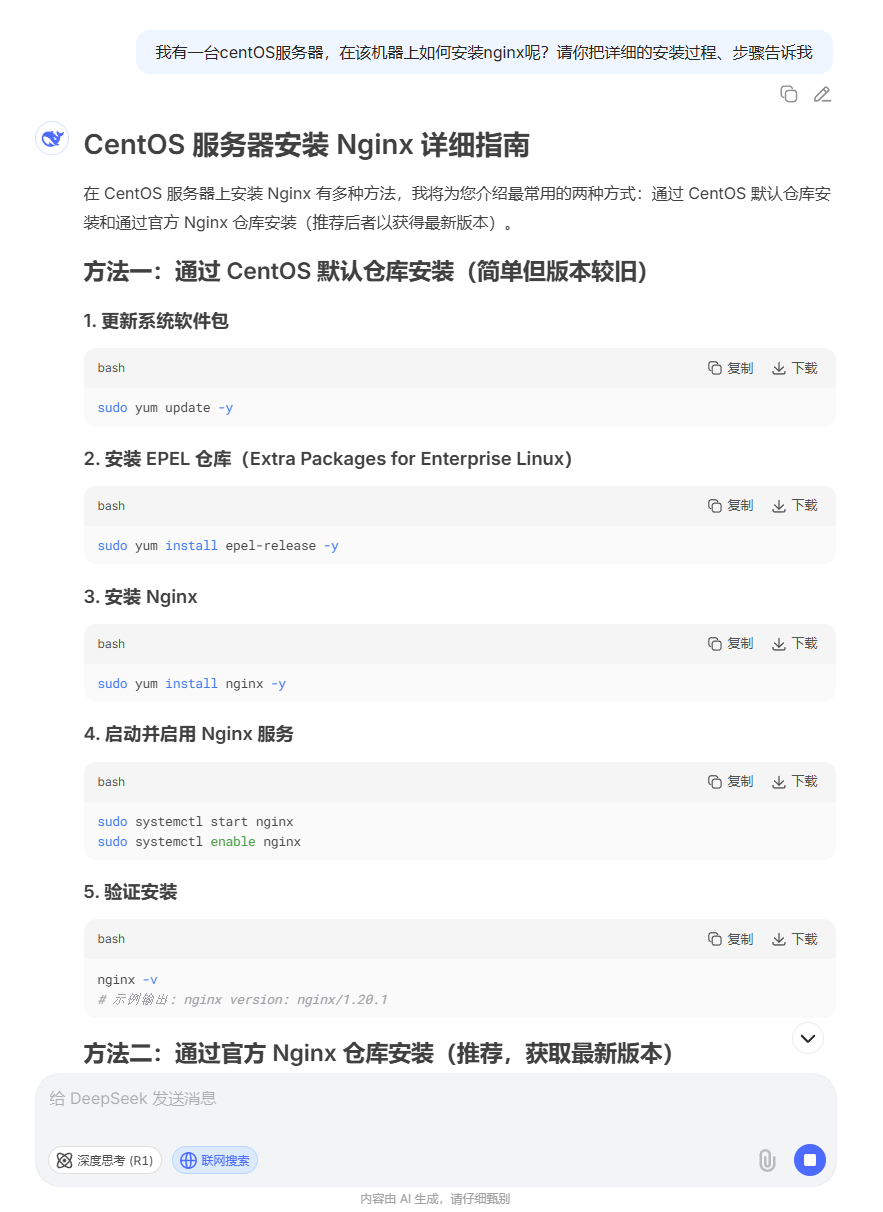Disable the R1 deep thinking option
Screen dimensions: 883x1212
[x=104, y=1160]
